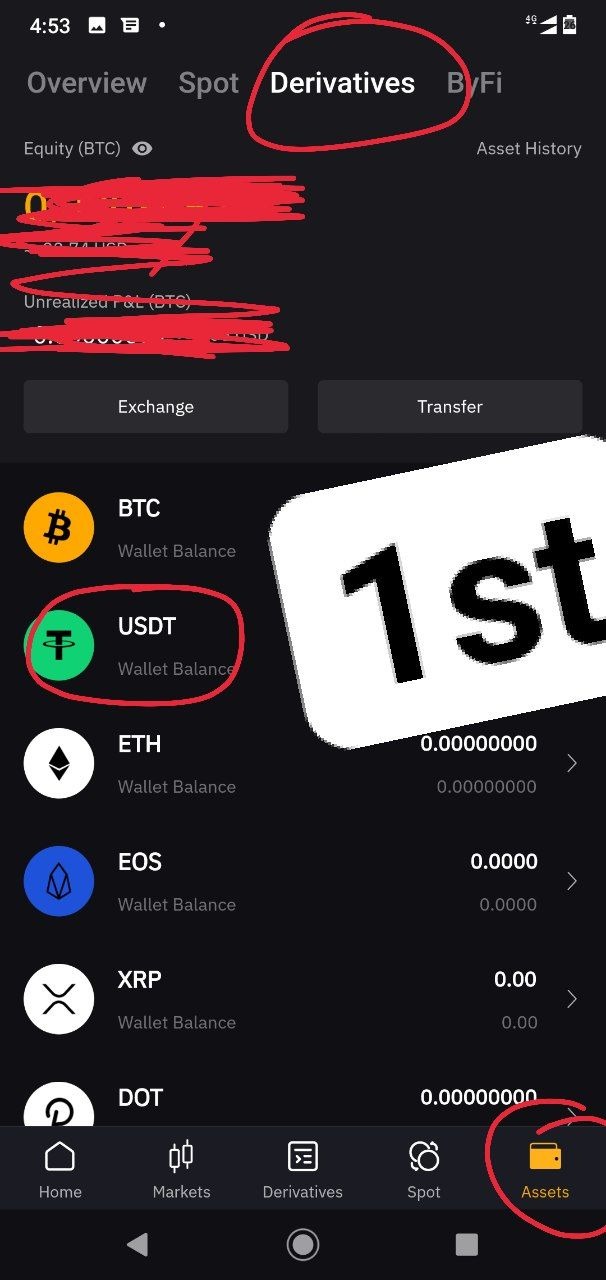This screenshot has width=606, height=1280.
Task: Switch to the ByFi tab
Action: point(475,83)
